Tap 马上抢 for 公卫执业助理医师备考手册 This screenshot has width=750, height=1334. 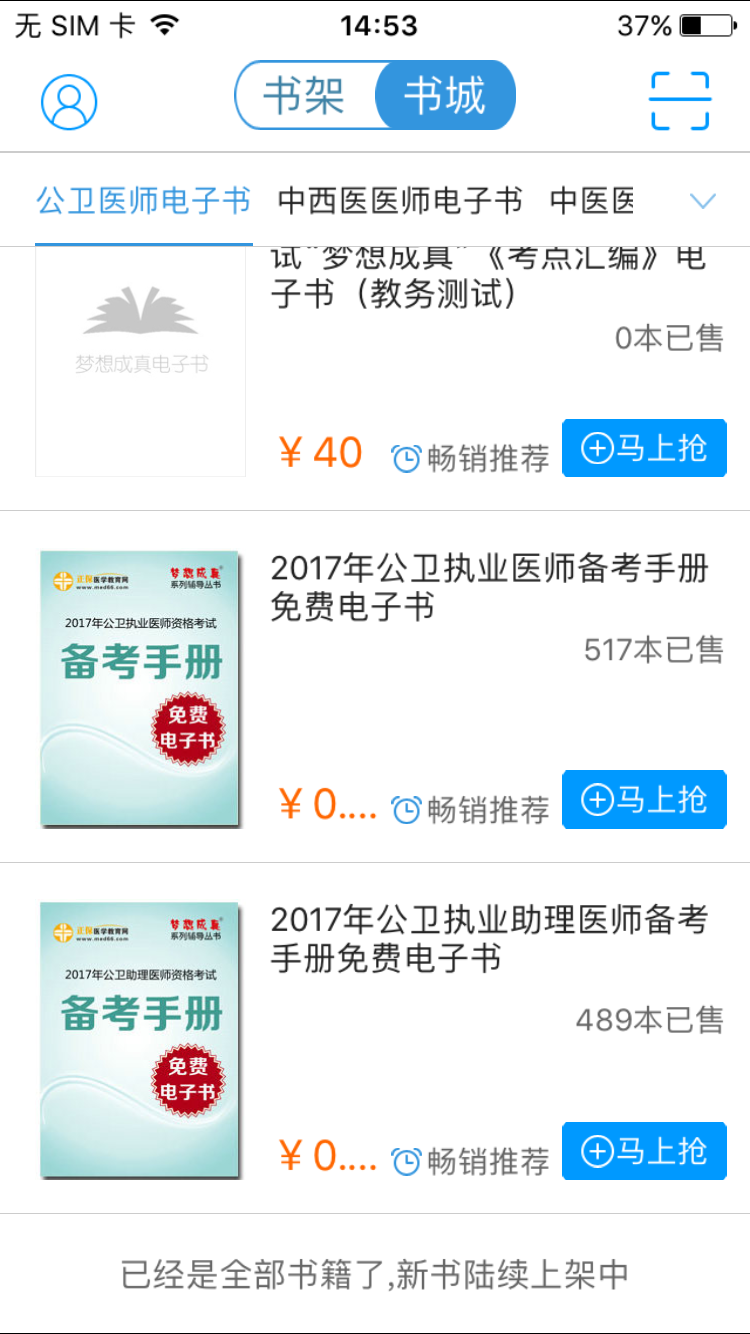point(644,1152)
